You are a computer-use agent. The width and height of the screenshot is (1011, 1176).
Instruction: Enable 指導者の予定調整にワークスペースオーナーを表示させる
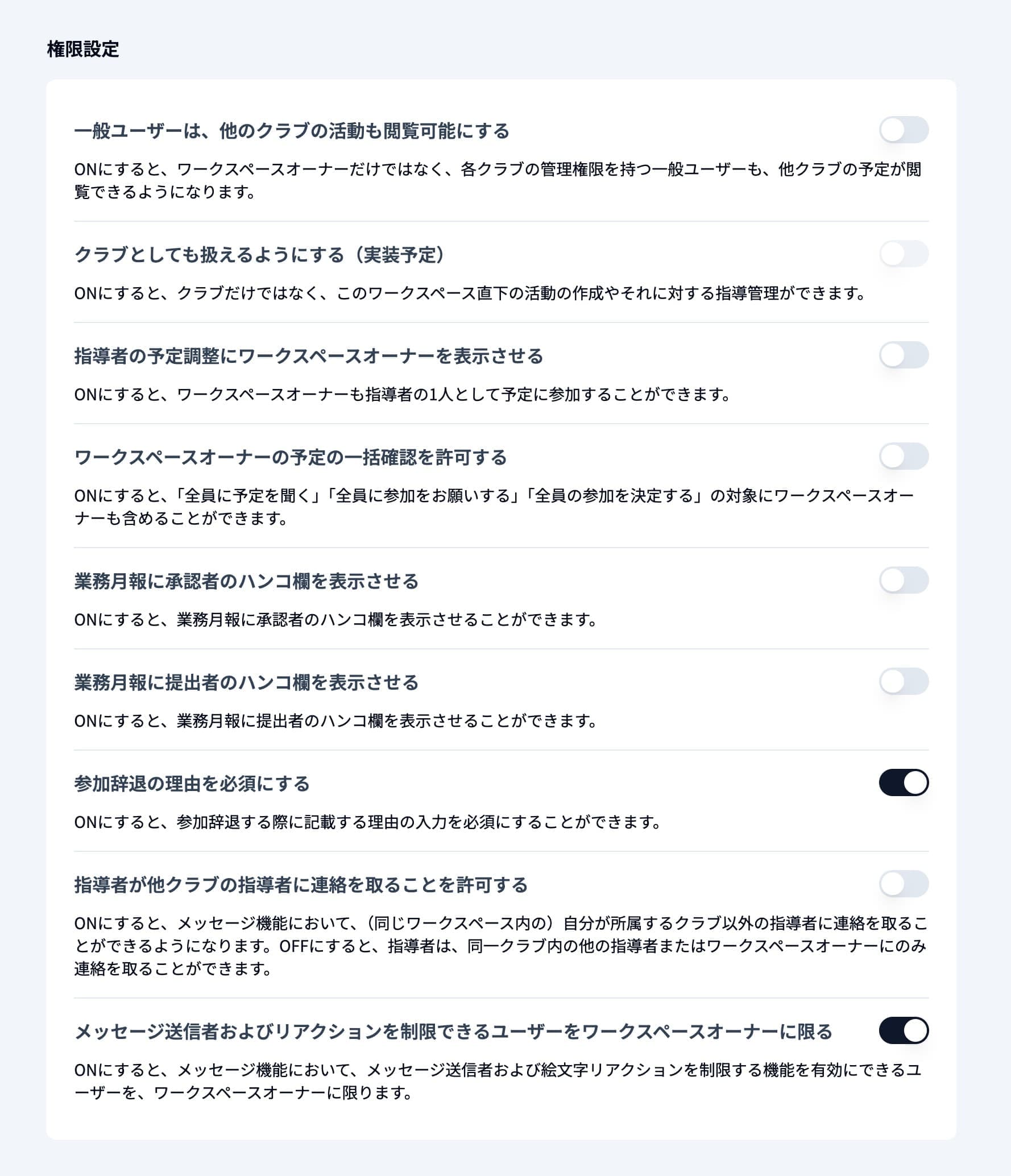[904, 354]
